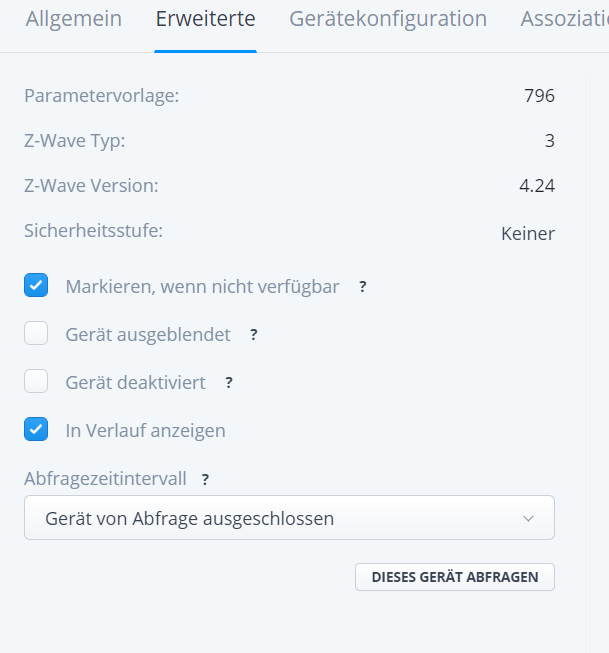This screenshot has width=609, height=653.
Task: Open the Assoziationen tab
Action: pos(564,19)
